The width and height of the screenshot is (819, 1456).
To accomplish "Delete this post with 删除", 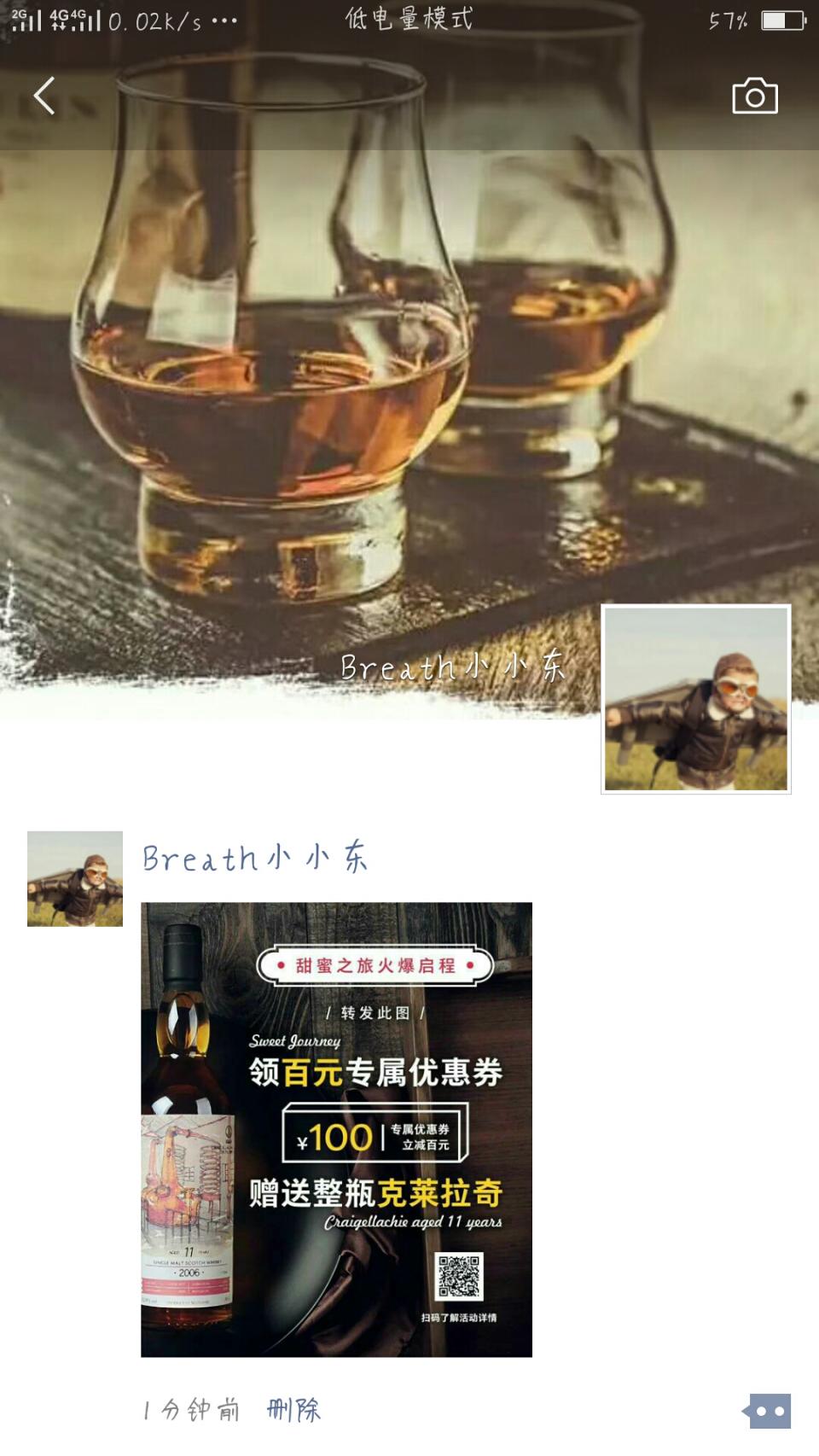I will pyautogui.click(x=293, y=1410).
